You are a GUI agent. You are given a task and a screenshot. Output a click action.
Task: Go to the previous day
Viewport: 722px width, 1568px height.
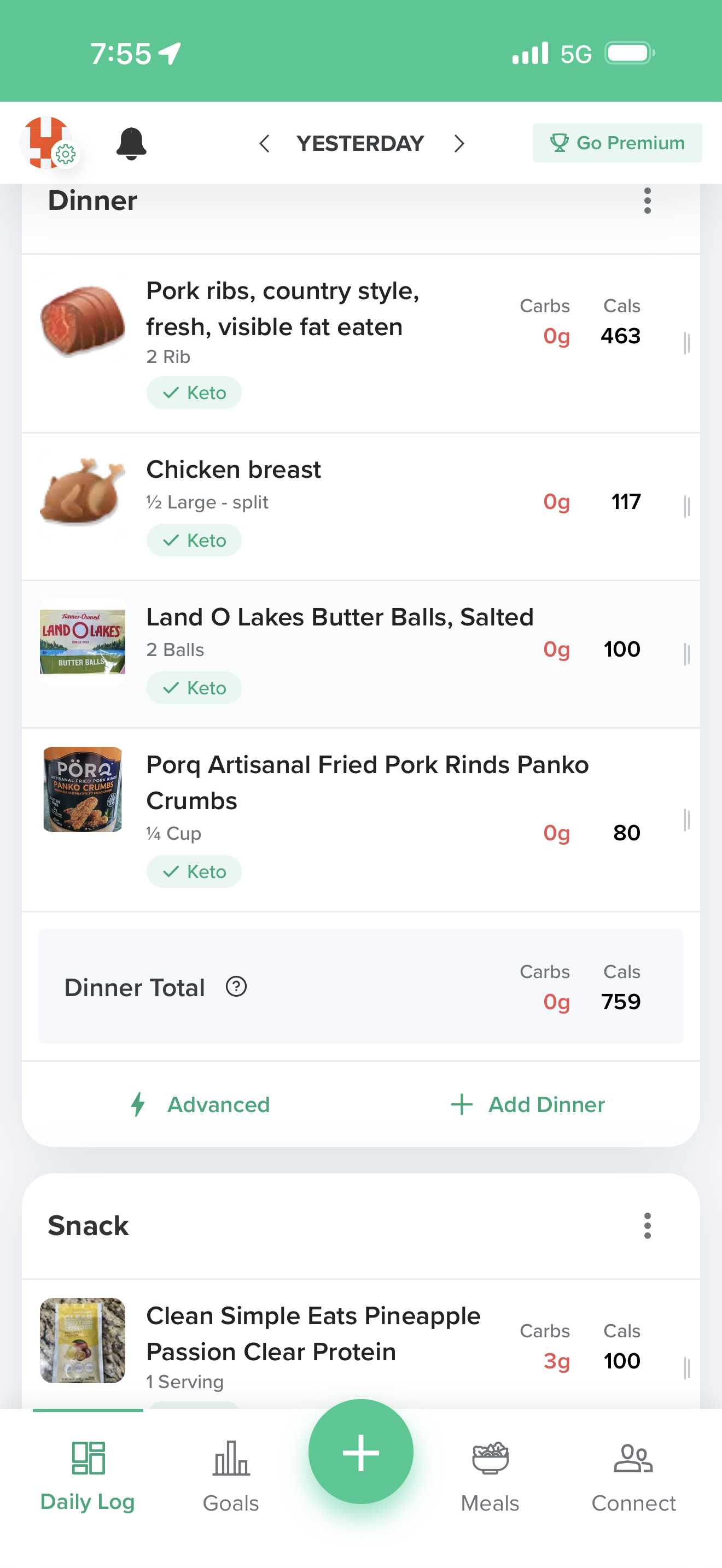click(x=264, y=144)
